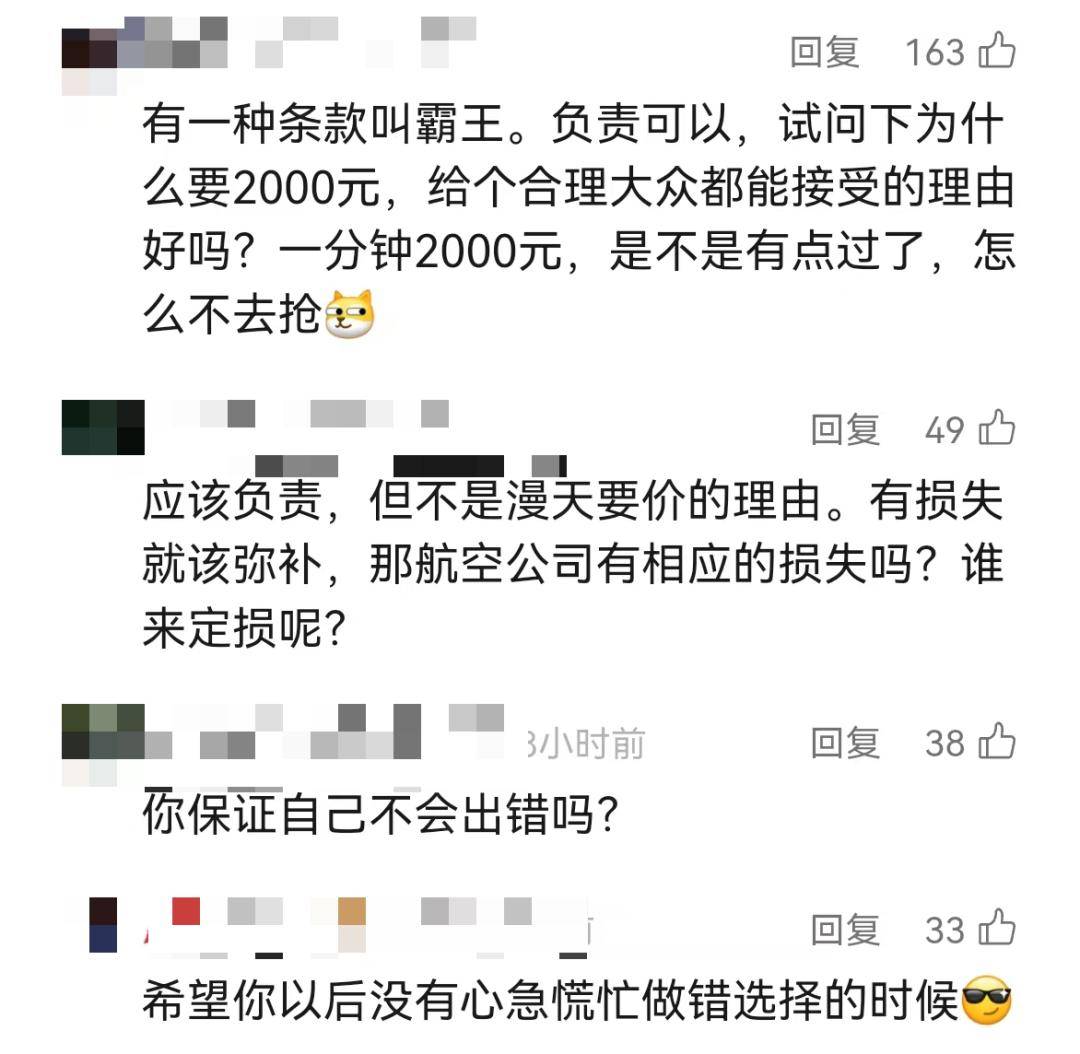Image resolution: width=1080 pixels, height=1054 pixels.
Task: Like the comment with 38 likes
Action: click(996, 741)
